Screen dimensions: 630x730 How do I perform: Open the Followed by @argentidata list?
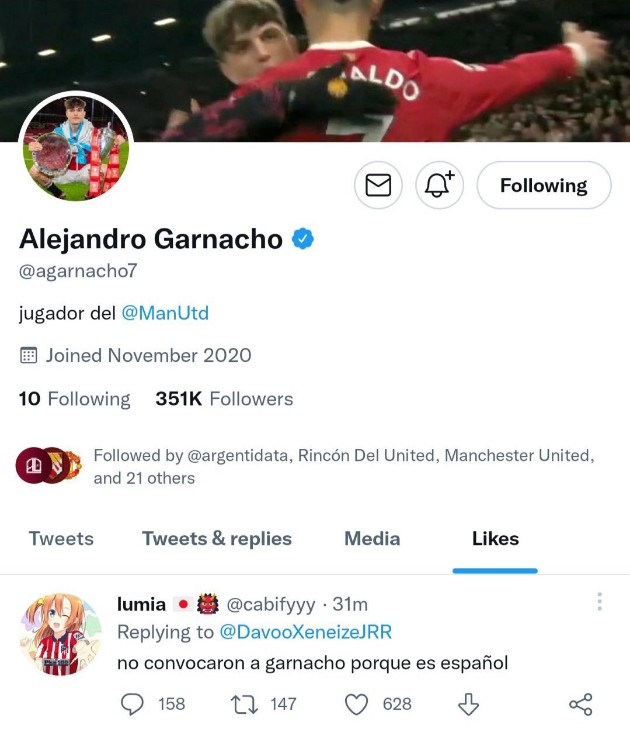(343, 466)
